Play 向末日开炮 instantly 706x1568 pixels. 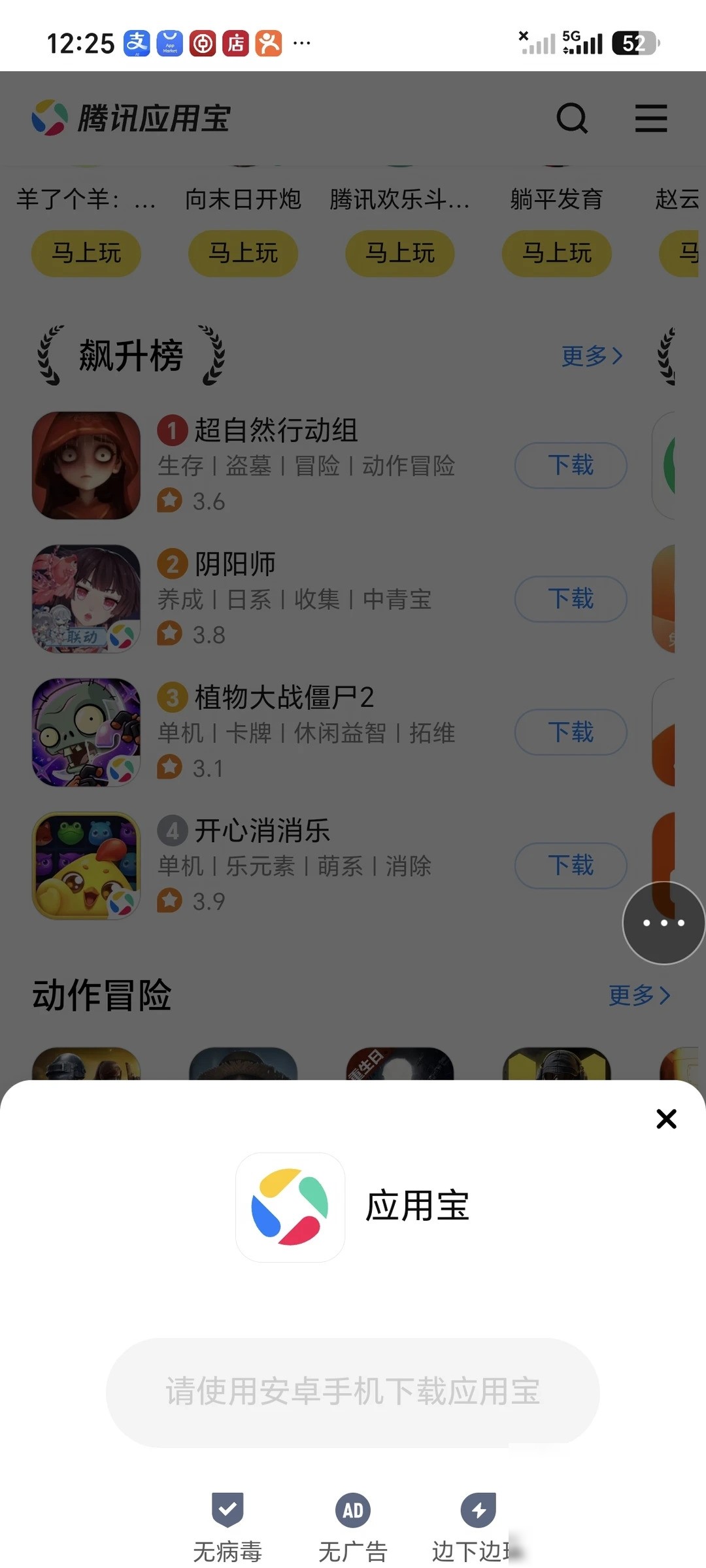[x=243, y=253]
